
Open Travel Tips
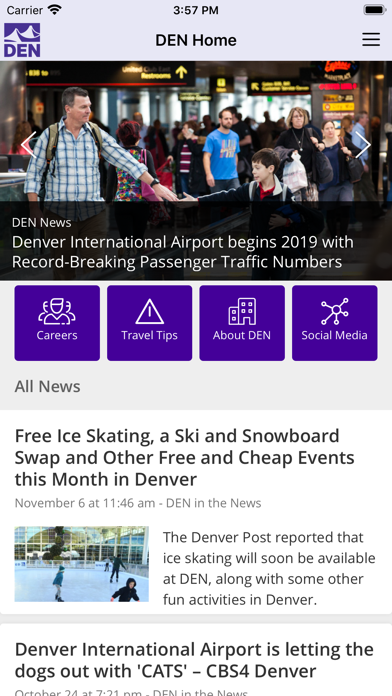[150, 323]
